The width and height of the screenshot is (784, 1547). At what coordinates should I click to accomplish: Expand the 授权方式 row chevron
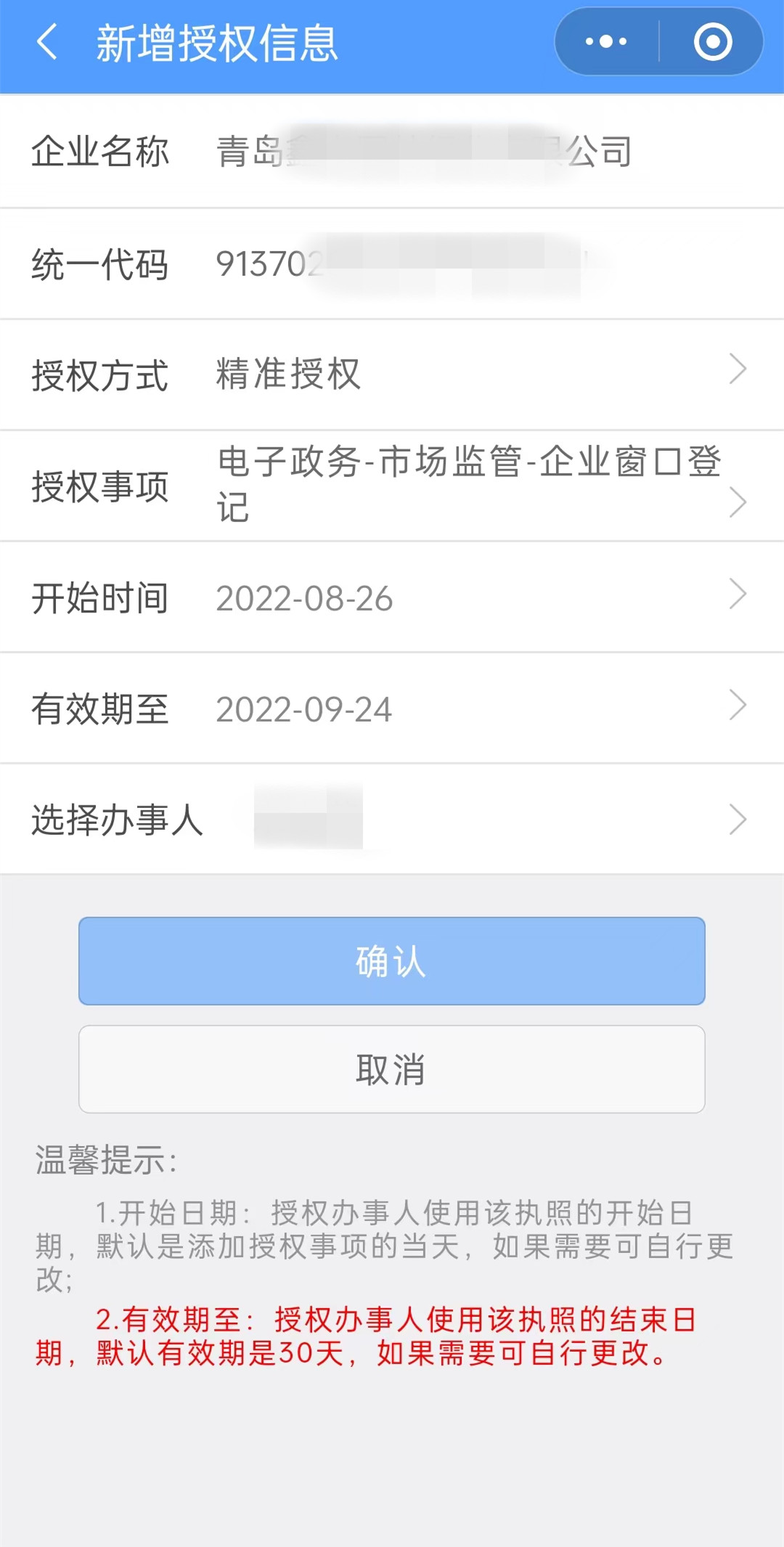738,370
